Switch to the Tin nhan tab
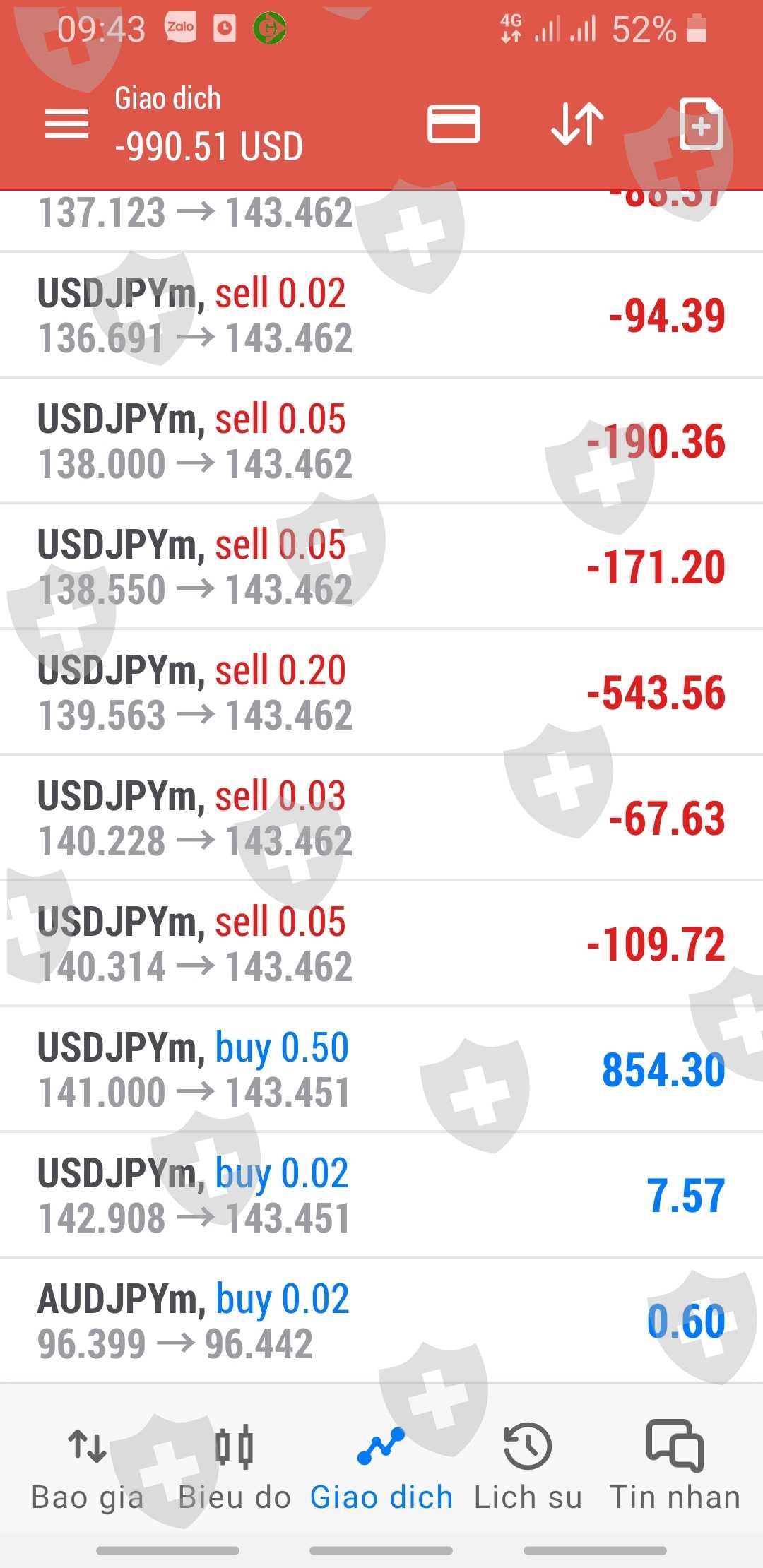763x1568 pixels. coord(675,1466)
